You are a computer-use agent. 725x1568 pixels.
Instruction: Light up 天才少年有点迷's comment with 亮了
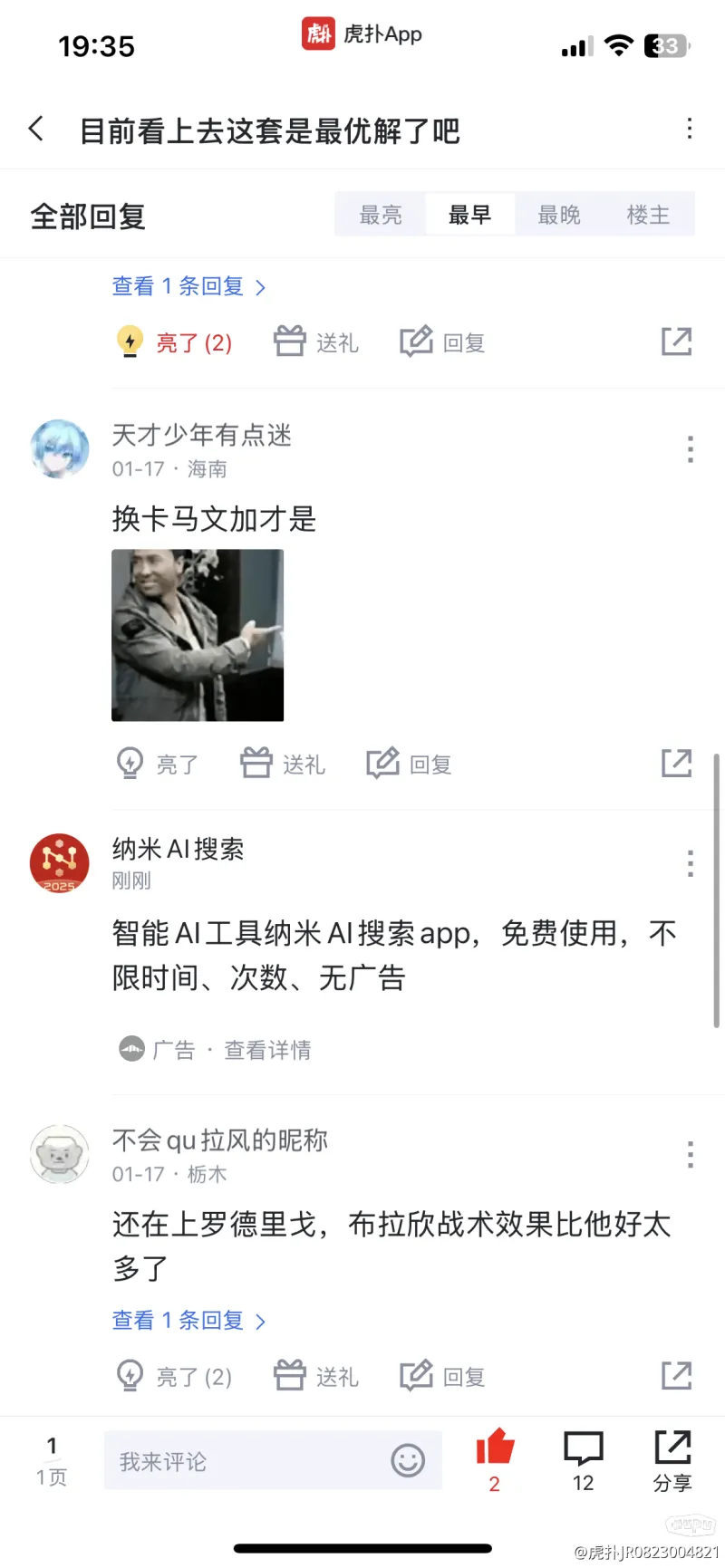click(158, 764)
